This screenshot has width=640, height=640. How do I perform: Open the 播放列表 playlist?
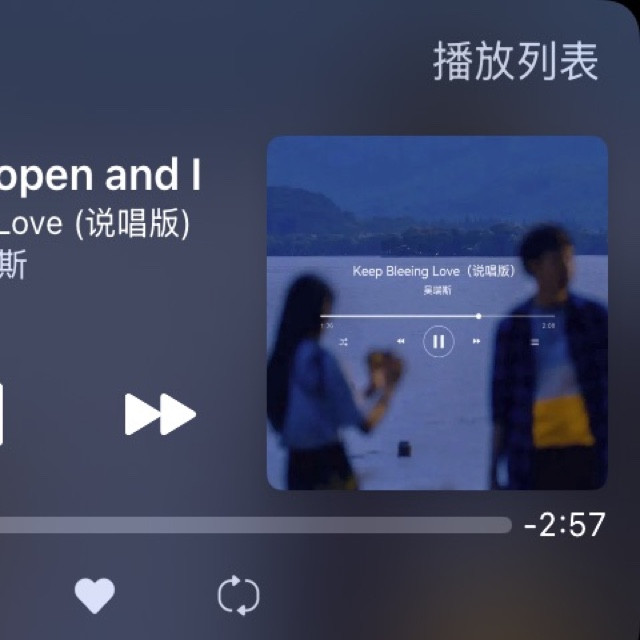[x=516, y=61]
